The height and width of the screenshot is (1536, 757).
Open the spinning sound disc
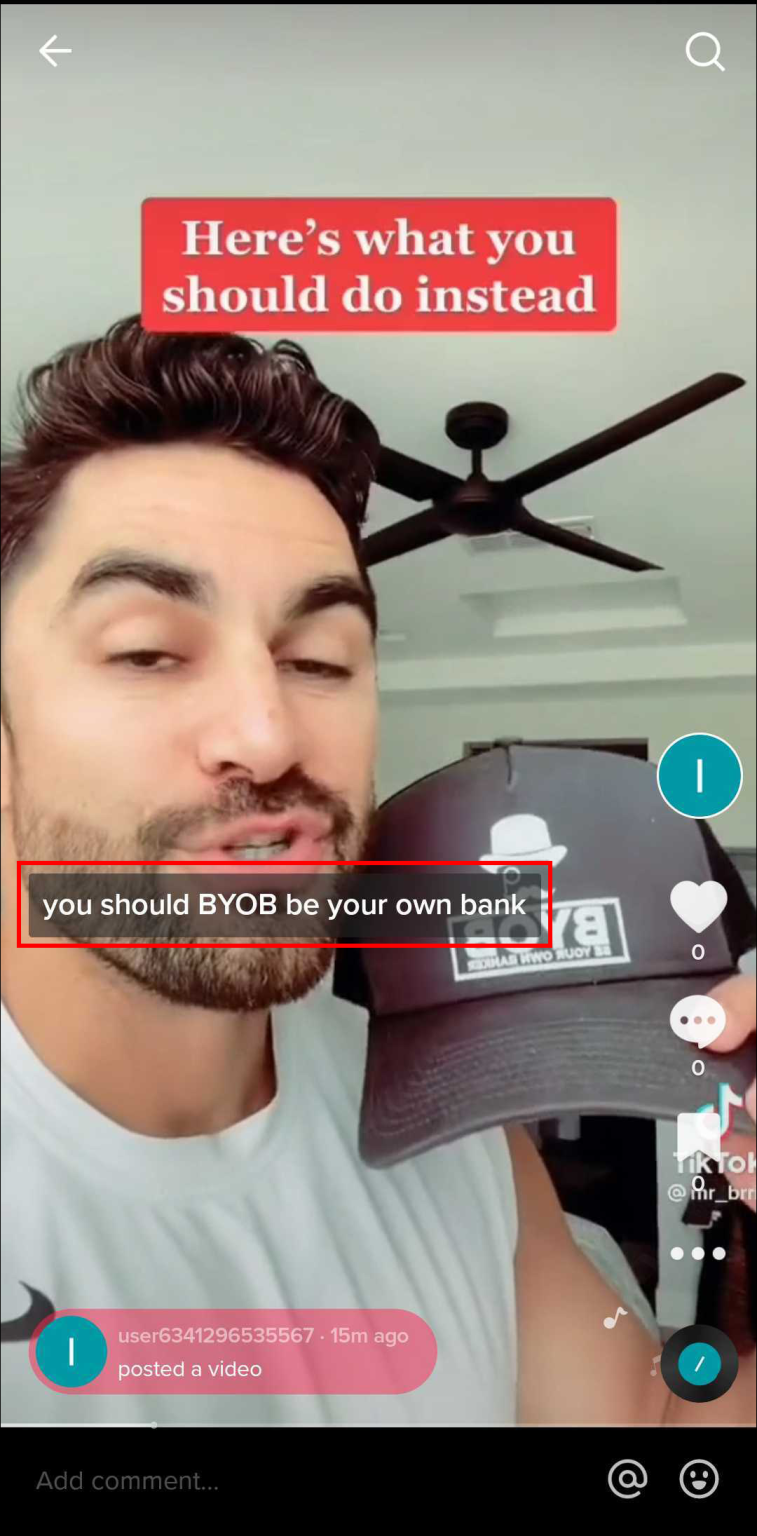pos(699,1363)
